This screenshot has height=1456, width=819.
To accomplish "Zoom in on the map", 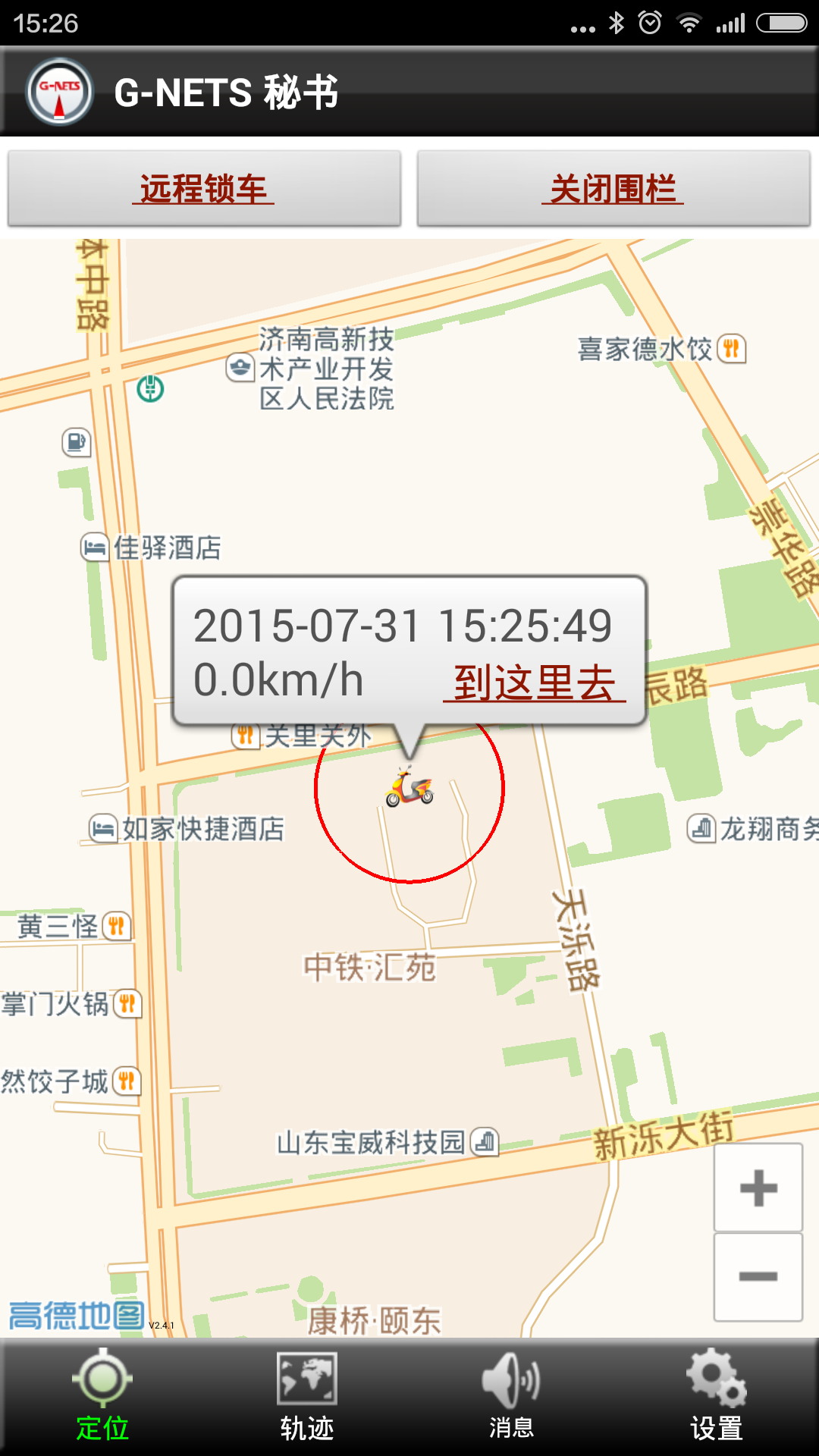I will 758,1188.
